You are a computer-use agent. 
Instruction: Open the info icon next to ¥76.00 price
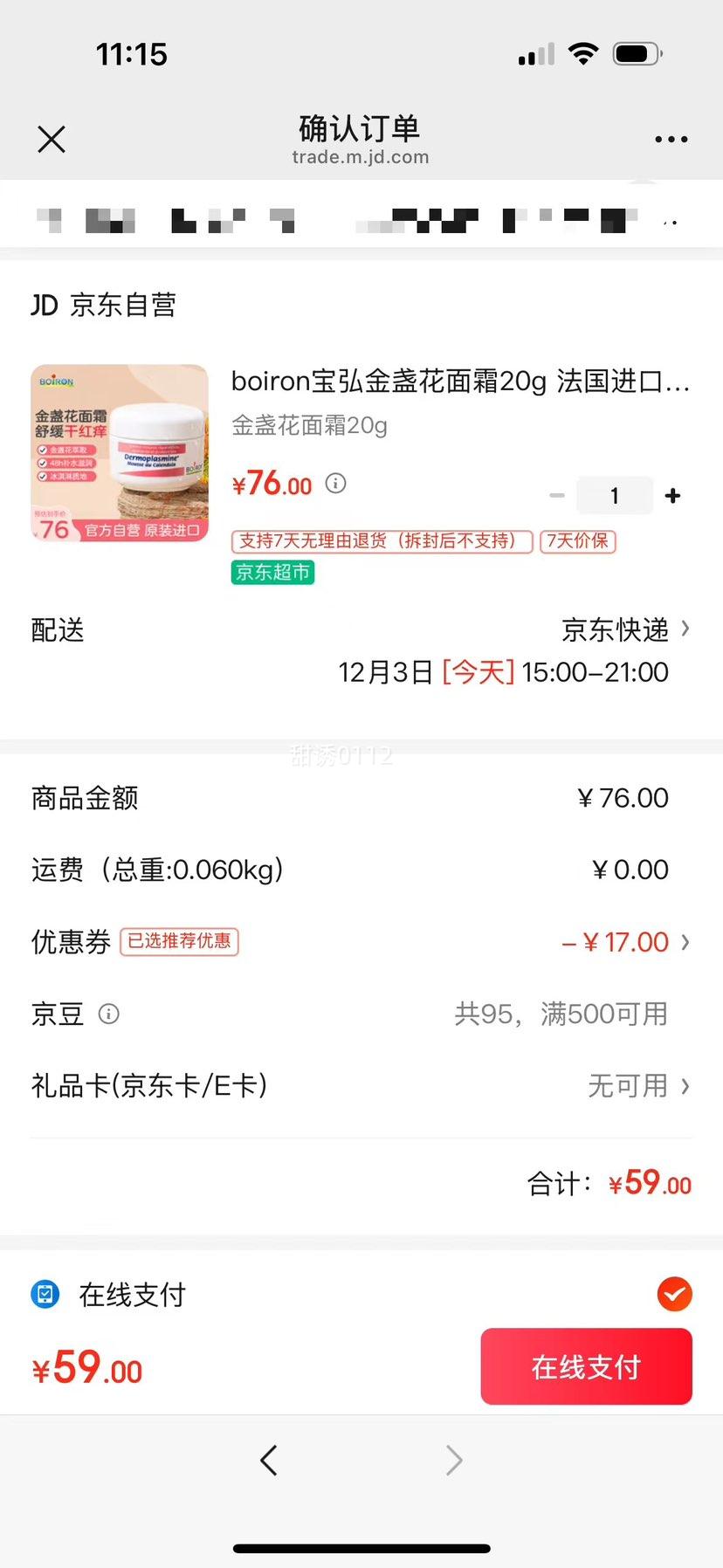pyautogui.click(x=335, y=483)
